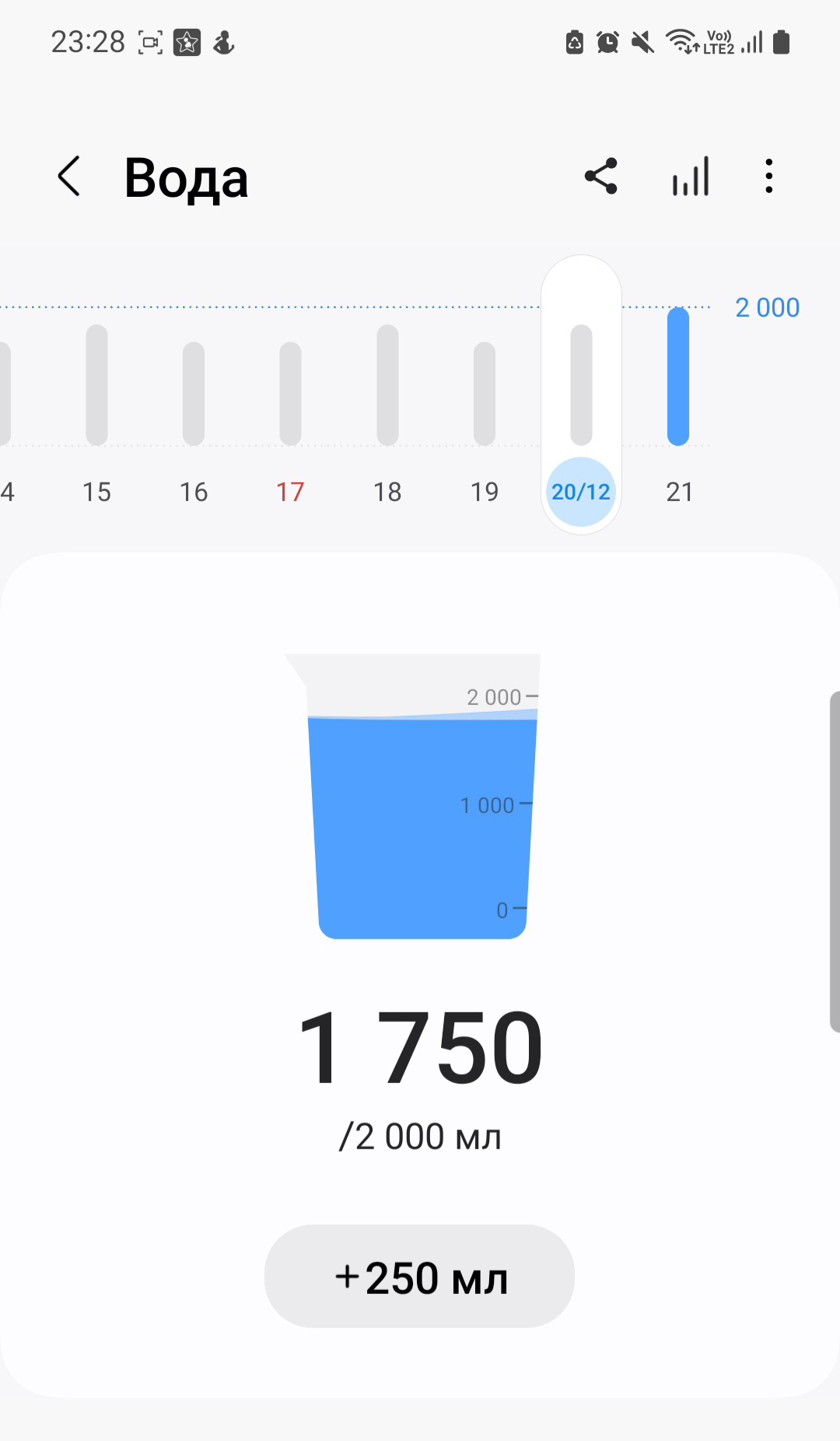Screen dimensions: 840x1441
Task: Select day 19 in the chart
Action: point(485,492)
